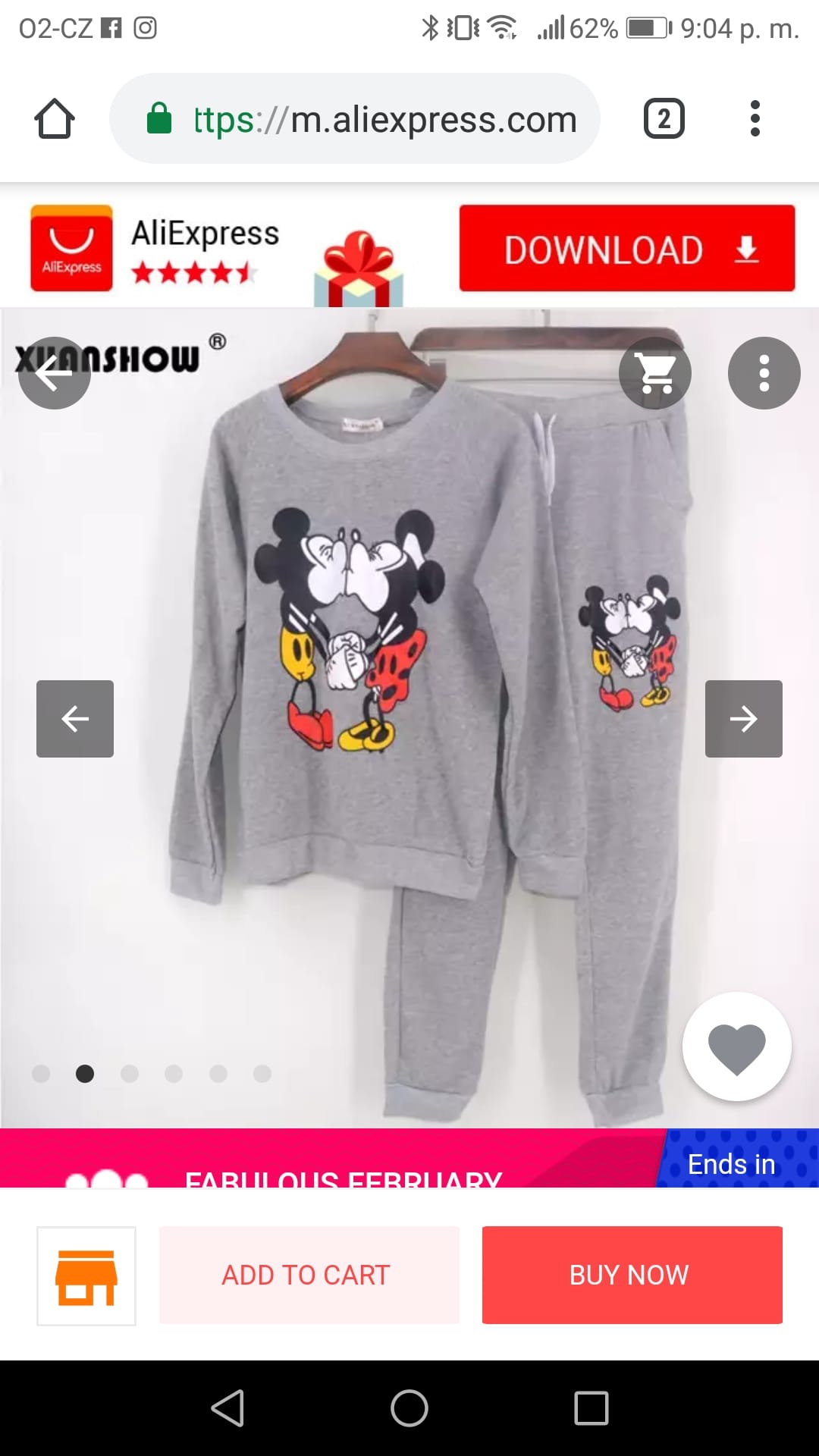This screenshot has height=1456, width=819.
Task: Visit the seller's store icon
Action: tap(86, 1276)
